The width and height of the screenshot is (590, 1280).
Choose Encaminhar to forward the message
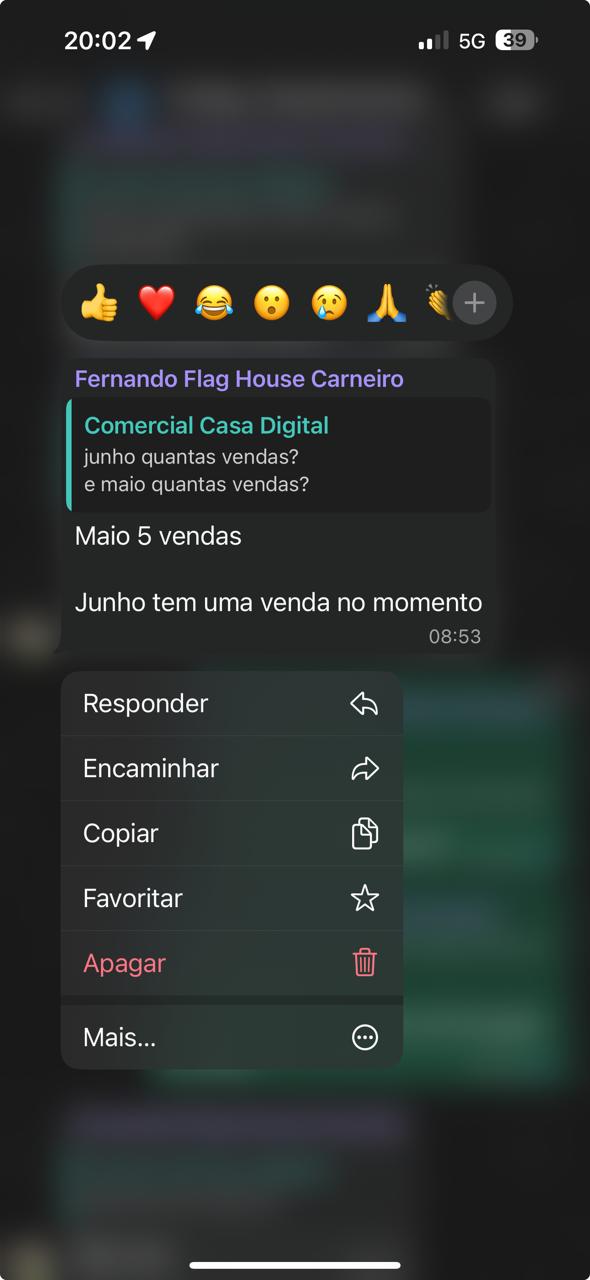click(x=232, y=768)
